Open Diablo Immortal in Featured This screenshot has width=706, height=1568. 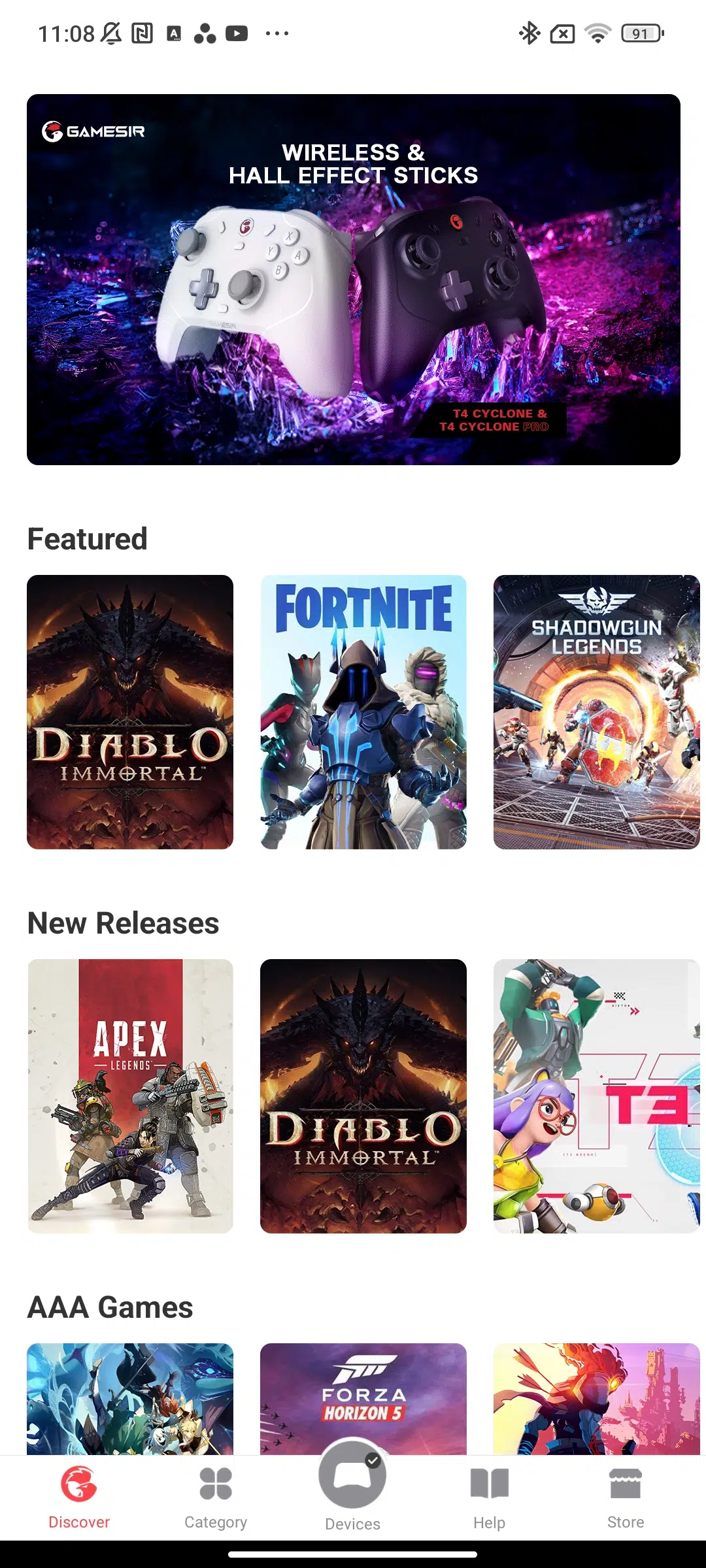click(x=130, y=712)
